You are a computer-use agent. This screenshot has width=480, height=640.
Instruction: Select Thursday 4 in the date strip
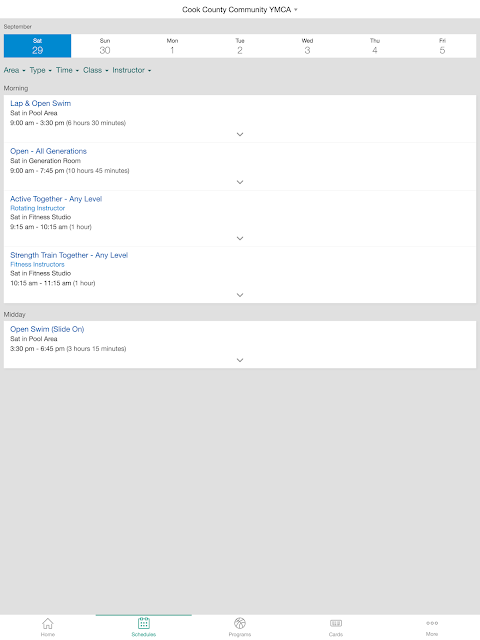coord(375,46)
